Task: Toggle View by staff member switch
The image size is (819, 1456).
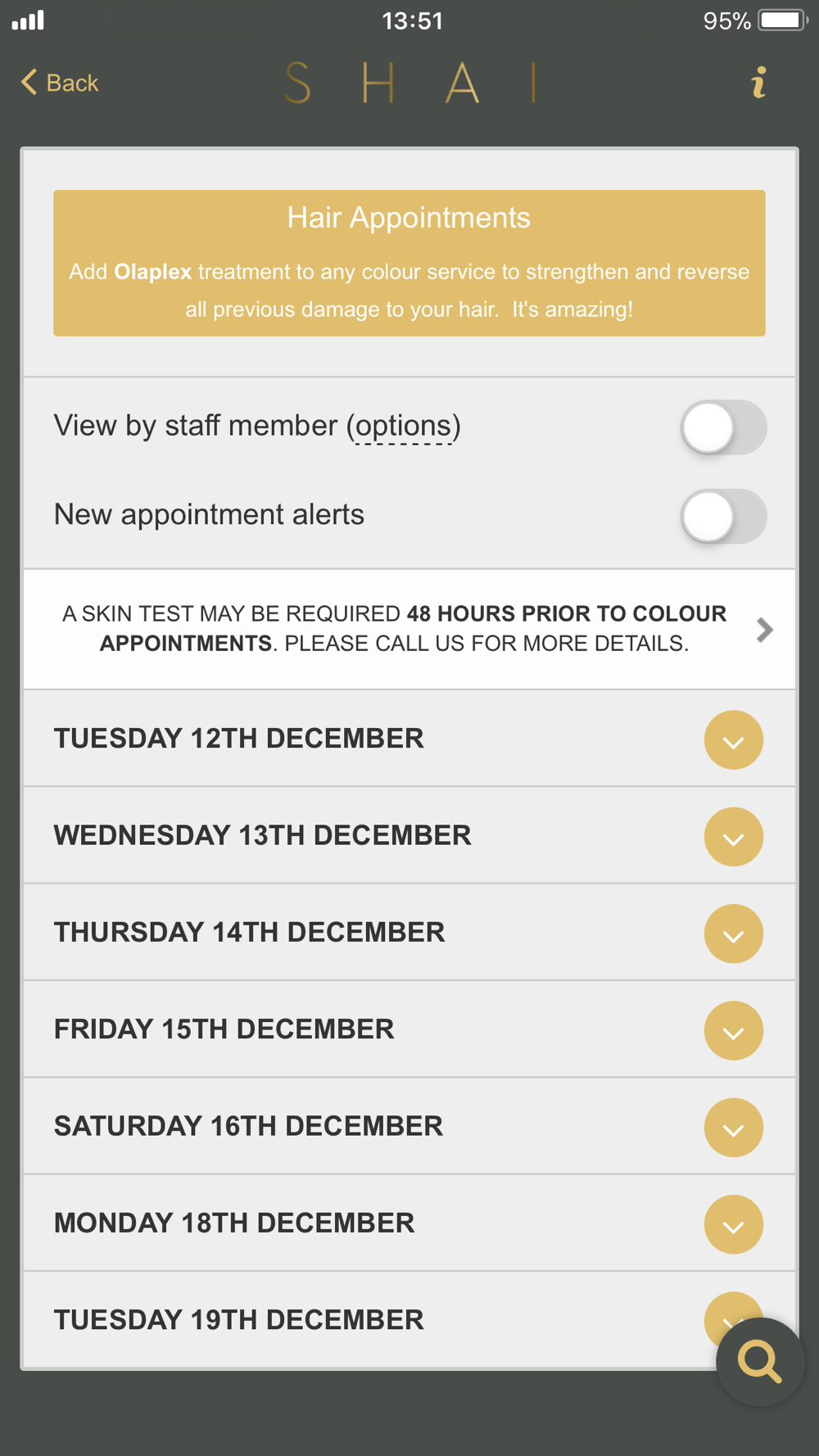Action: (x=723, y=427)
